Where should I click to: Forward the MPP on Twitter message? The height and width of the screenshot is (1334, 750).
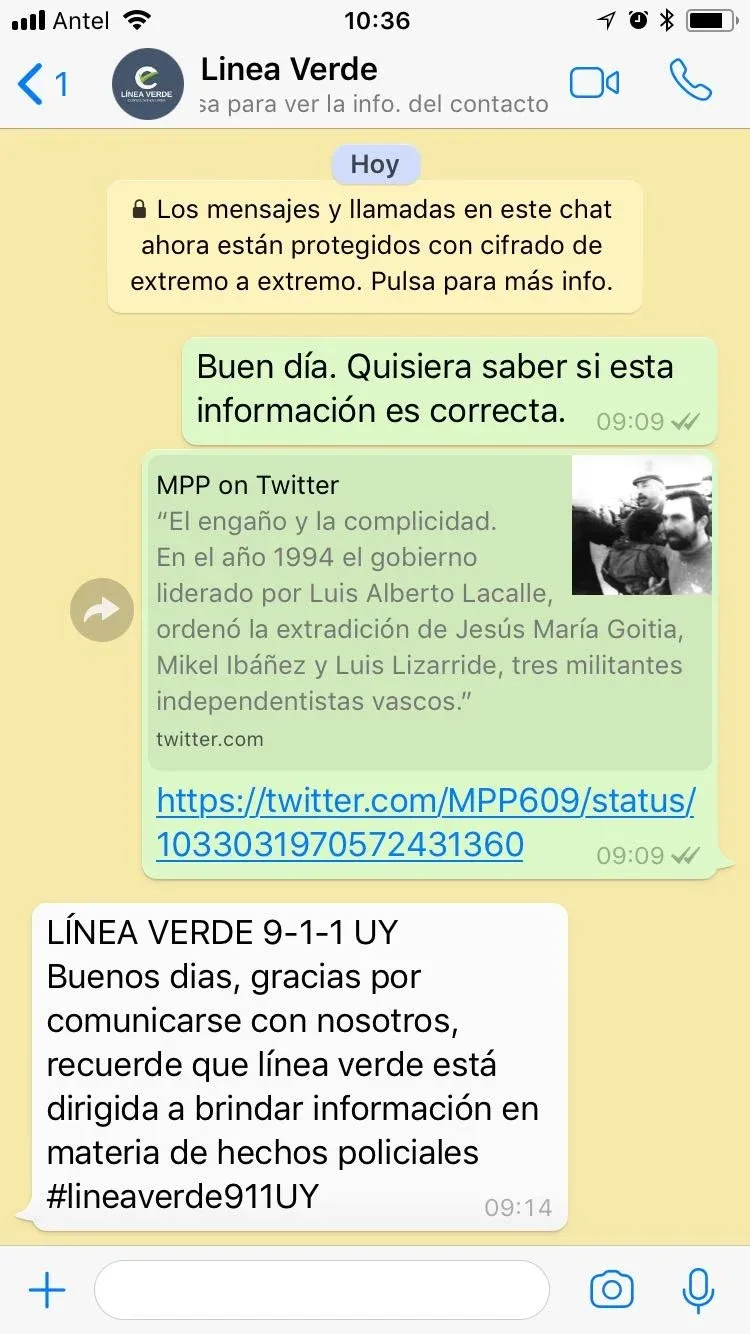point(101,610)
